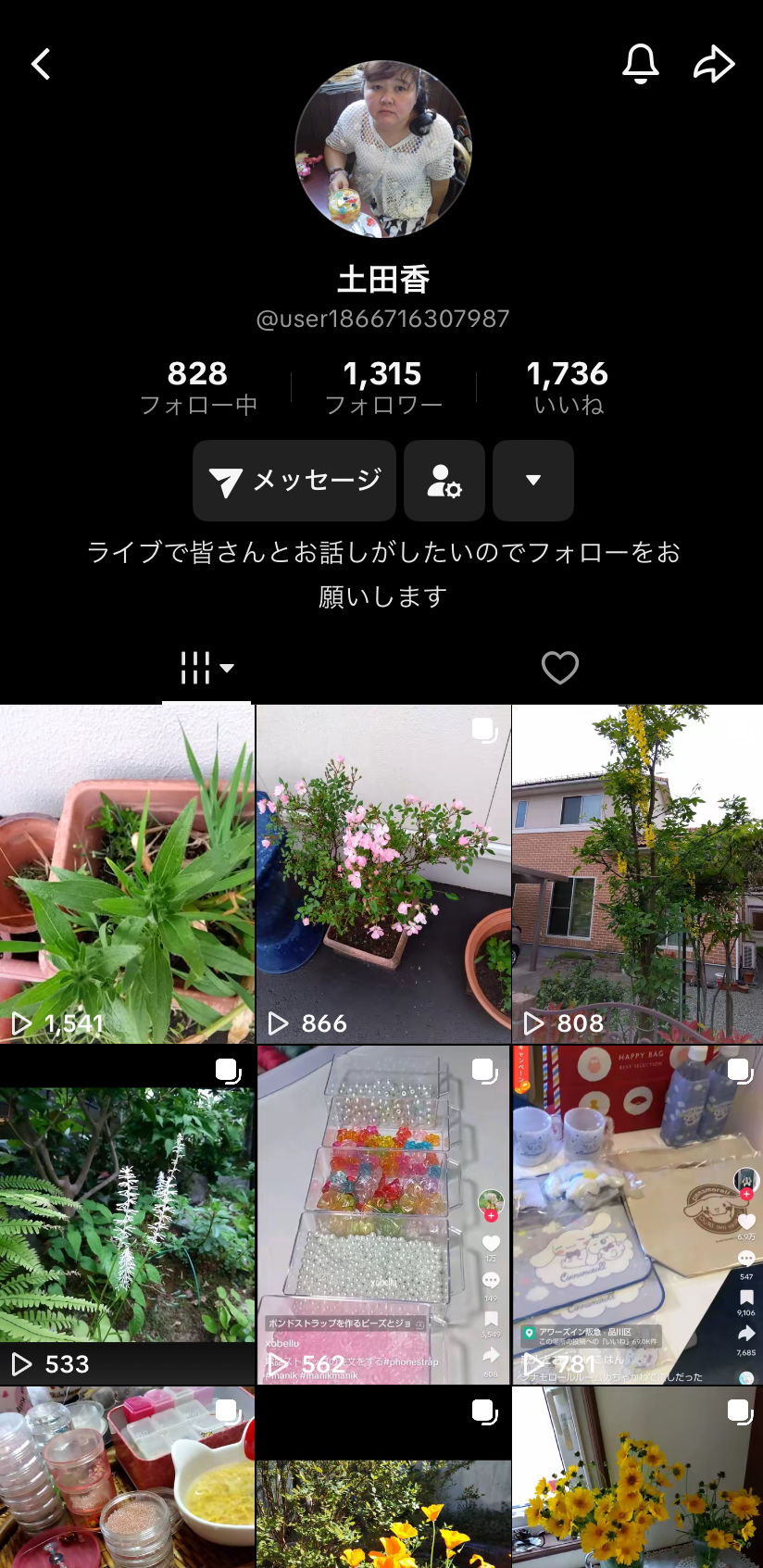Follow the creator via plus on beads video avatar
This screenshot has width=763, height=1568.
[x=492, y=1216]
